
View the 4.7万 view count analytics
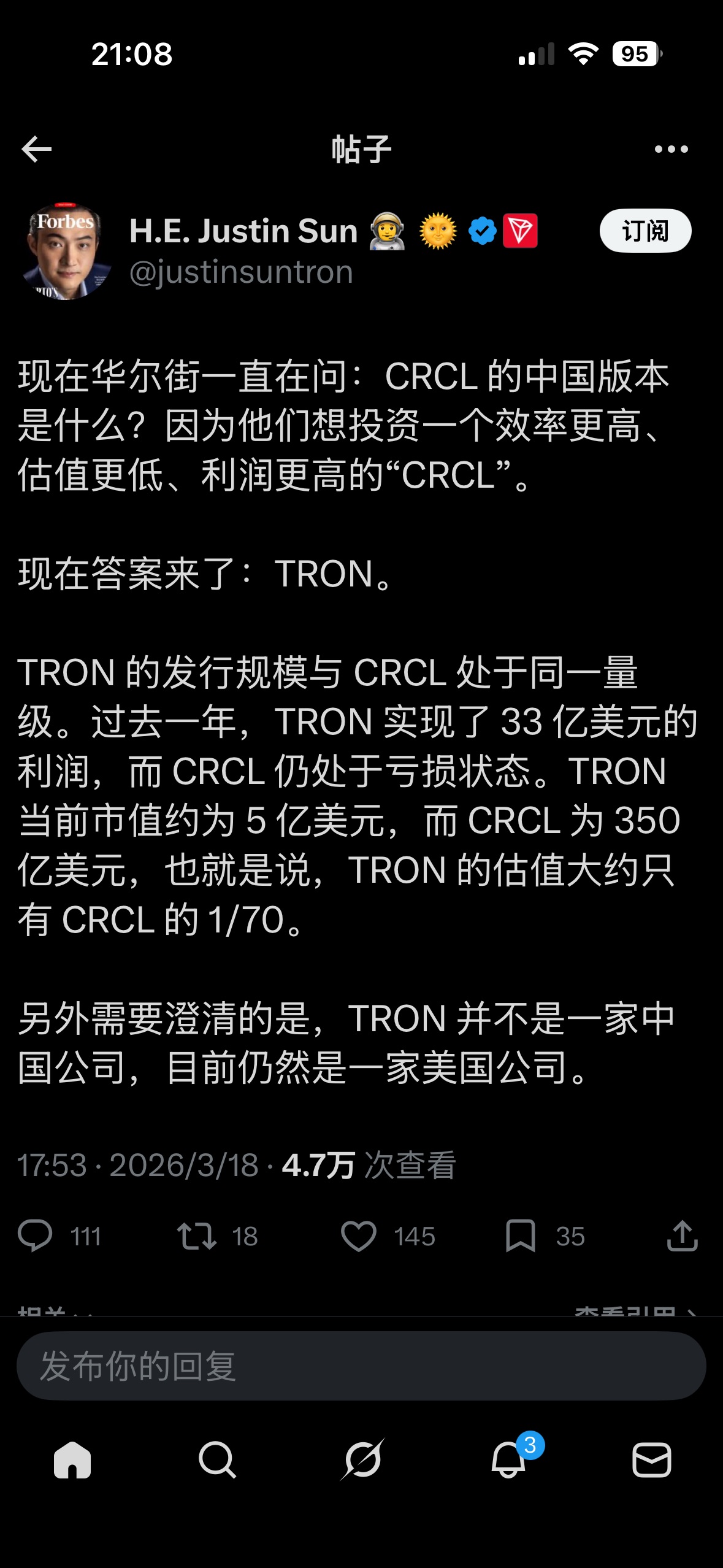(368, 1165)
